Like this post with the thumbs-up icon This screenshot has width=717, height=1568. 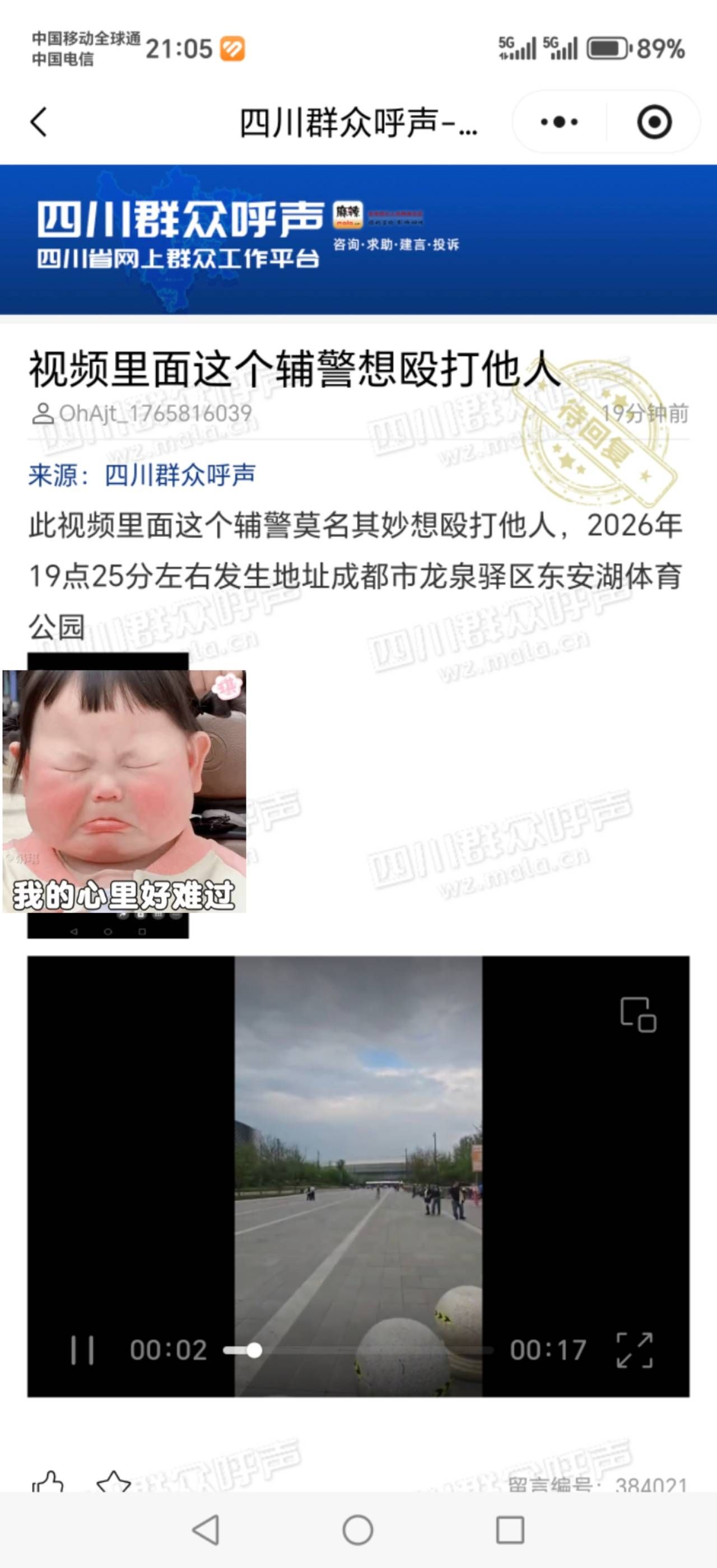pos(48,1483)
